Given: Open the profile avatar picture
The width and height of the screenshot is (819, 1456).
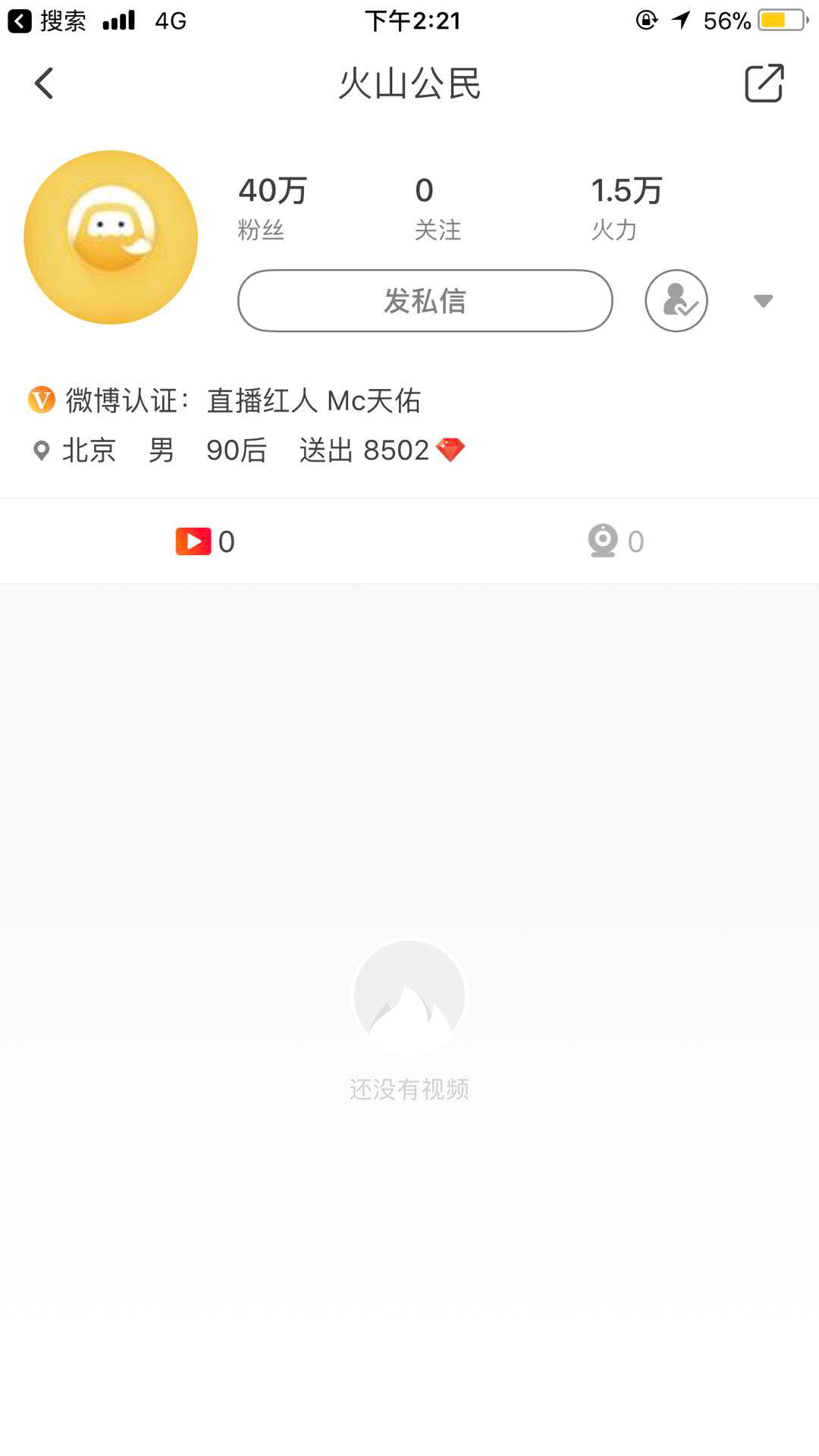Looking at the screenshot, I should 111,237.
